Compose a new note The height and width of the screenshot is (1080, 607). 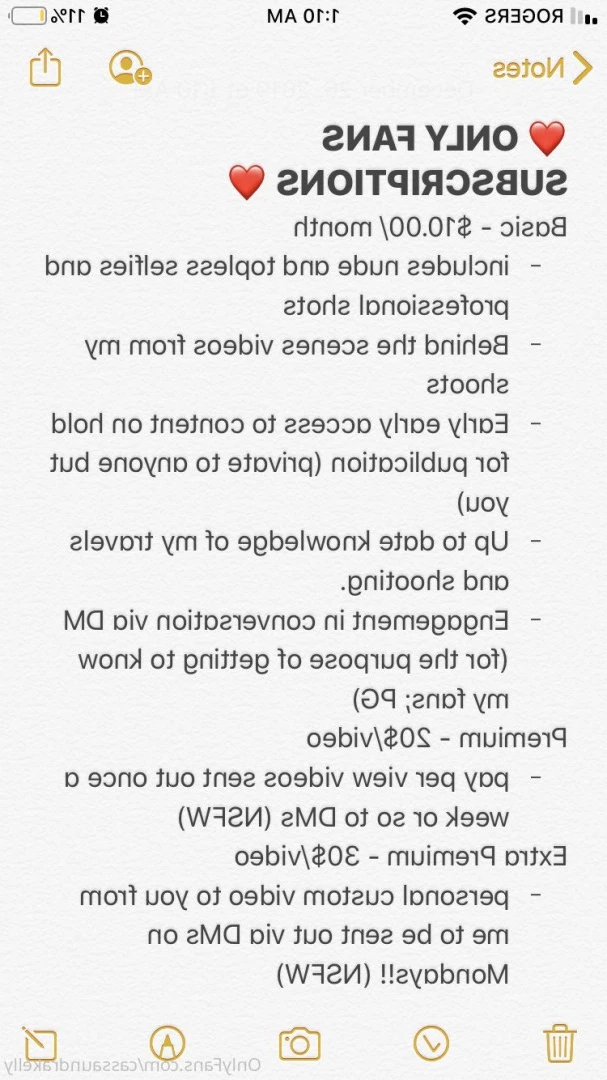[x=39, y=1043]
